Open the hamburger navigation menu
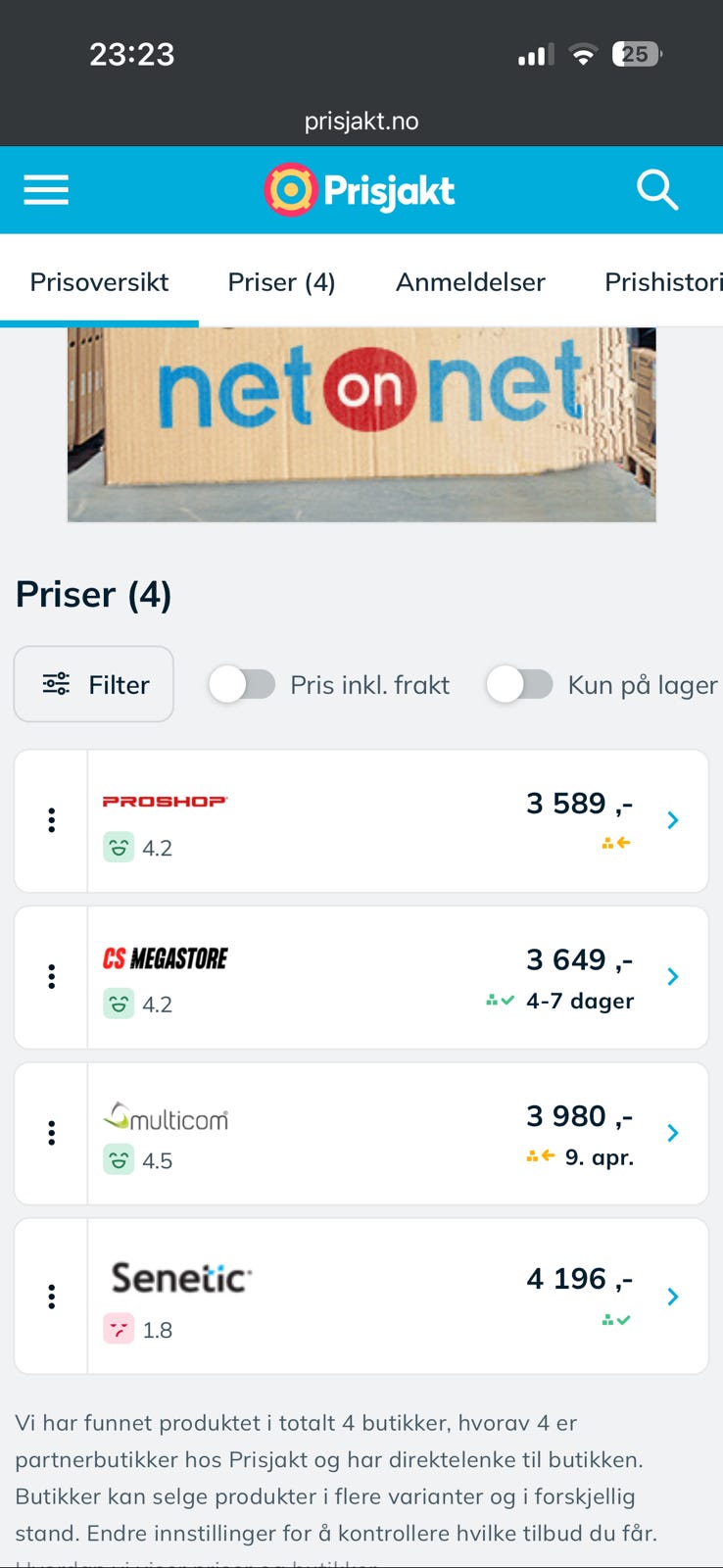 (45, 189)
